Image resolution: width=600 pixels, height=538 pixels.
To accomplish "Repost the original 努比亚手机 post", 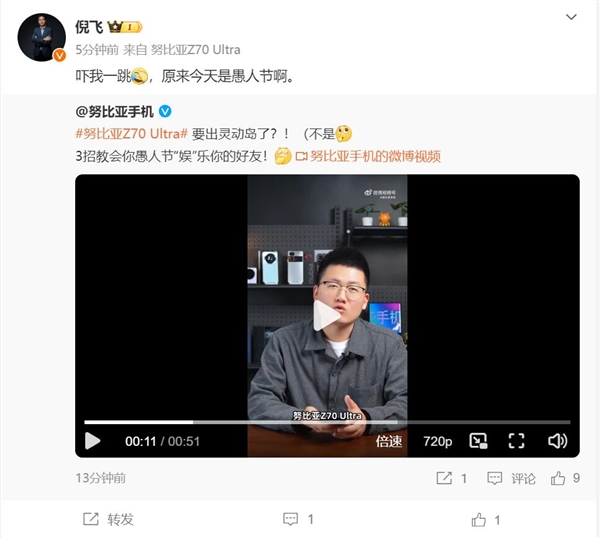I will coord(451,478).
